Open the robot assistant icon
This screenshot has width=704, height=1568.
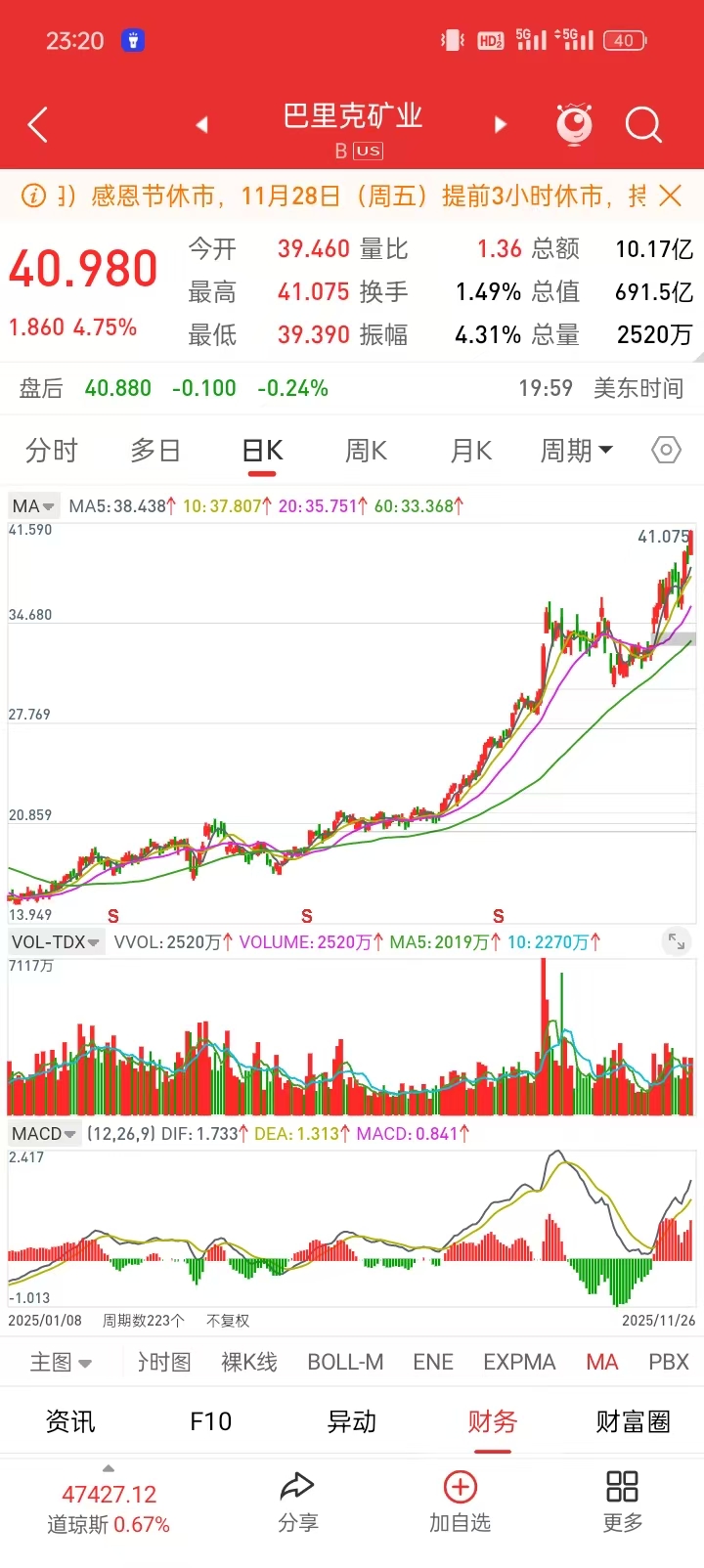[x=574, y=124]
